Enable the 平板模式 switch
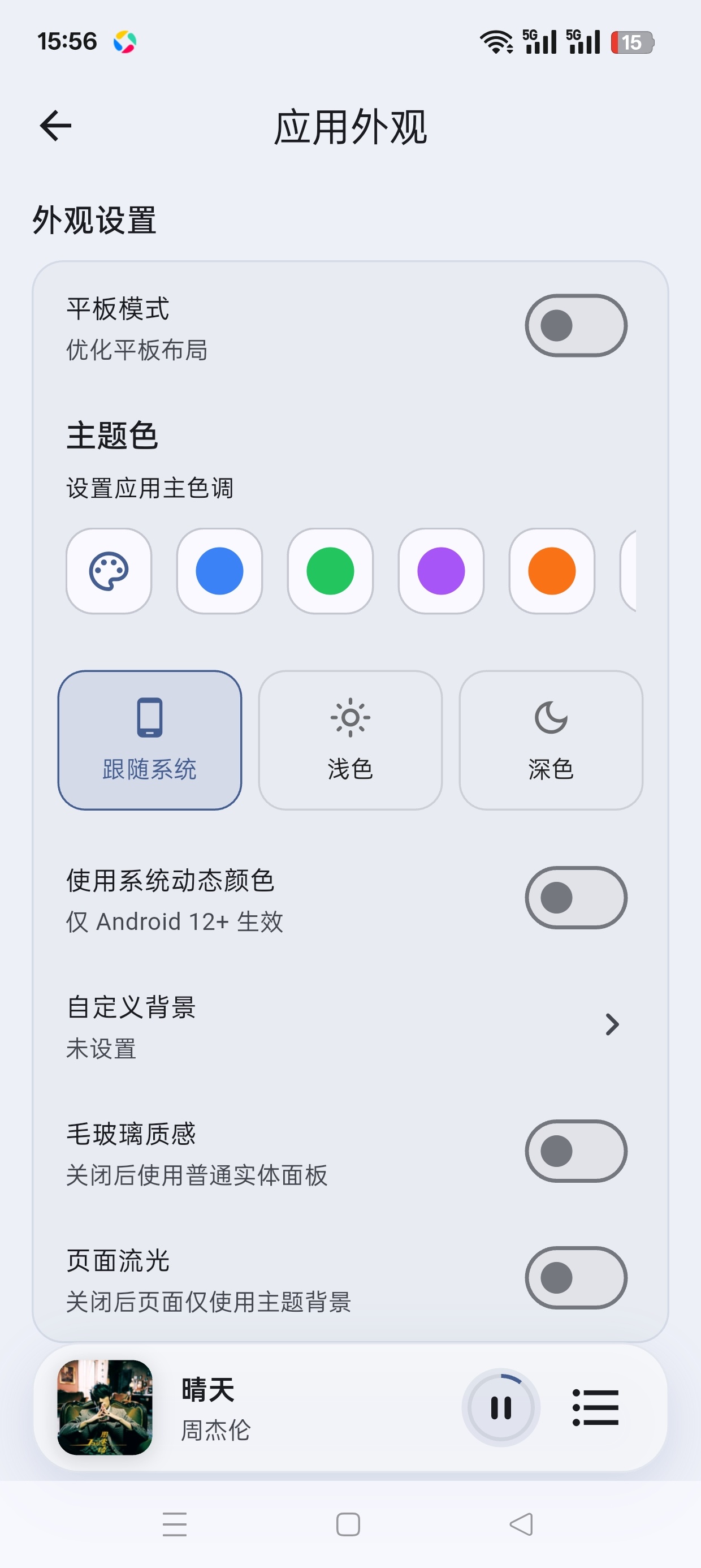The width and height of the screenshot is (701, 1568). coord(575,326)
